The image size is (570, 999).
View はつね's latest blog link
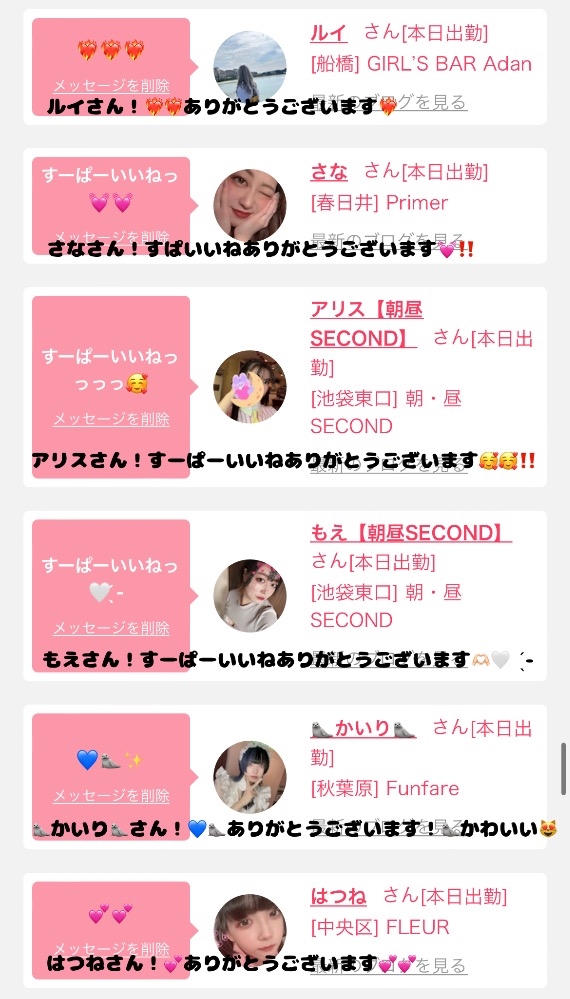(x=389, y=965)
